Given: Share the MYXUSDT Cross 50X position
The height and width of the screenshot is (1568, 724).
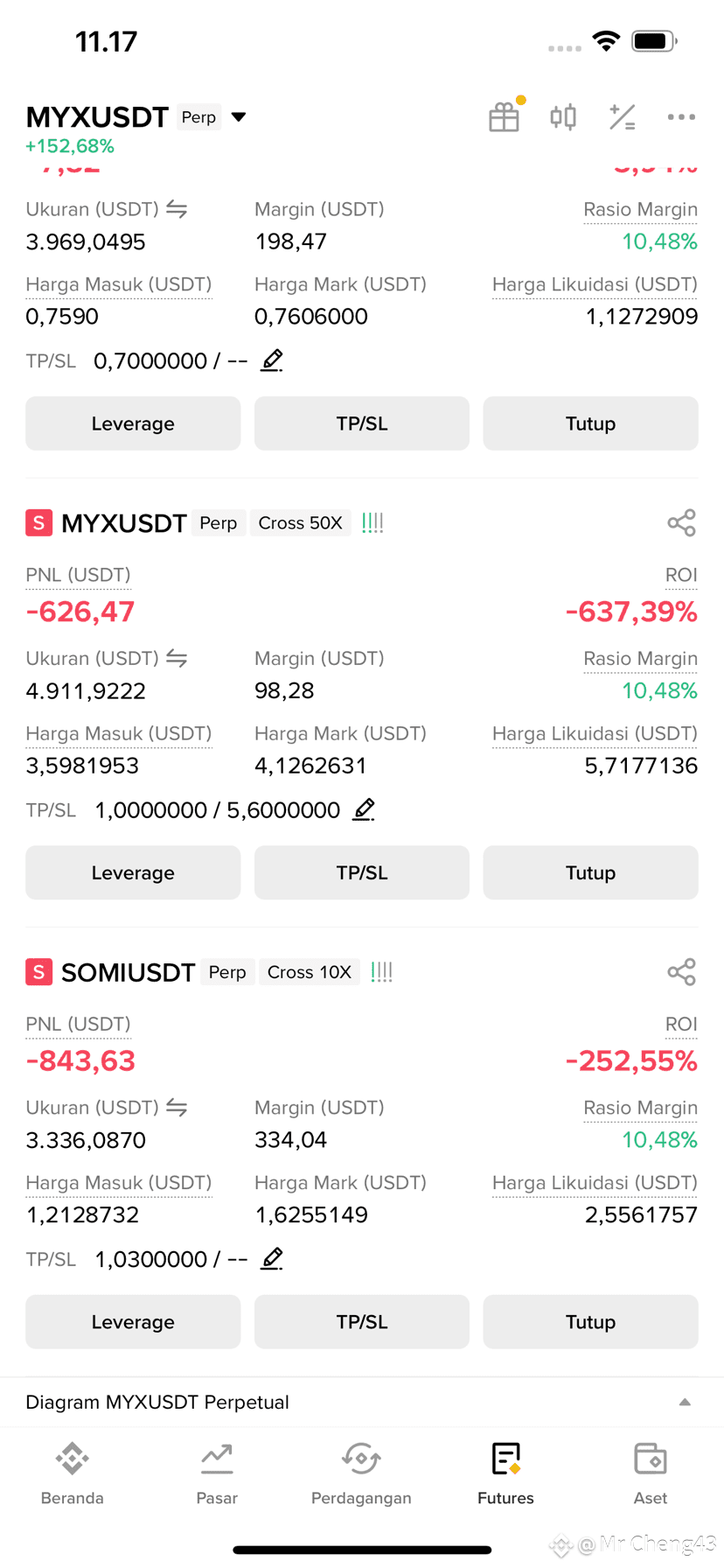Looking at the screenshot, I should click(x=681, y=523).
